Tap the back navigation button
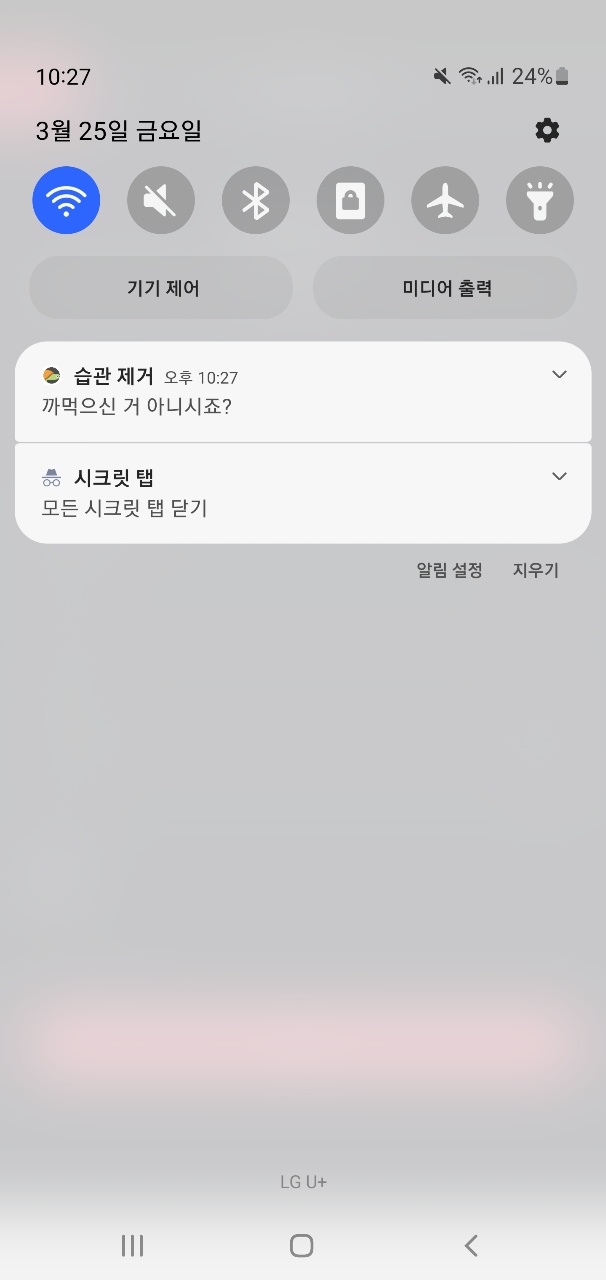This screenshot has height=1280, width=606. (471, 1245)
